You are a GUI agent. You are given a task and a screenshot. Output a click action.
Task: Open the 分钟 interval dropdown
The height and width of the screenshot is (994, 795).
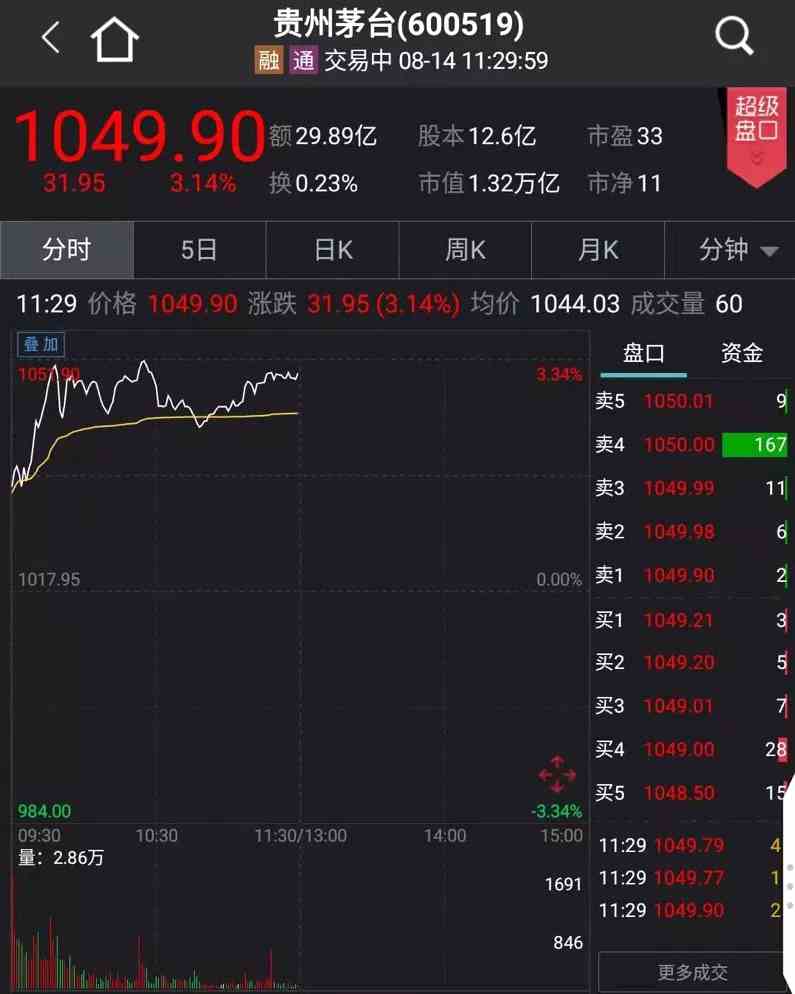(x=738, y=250)
